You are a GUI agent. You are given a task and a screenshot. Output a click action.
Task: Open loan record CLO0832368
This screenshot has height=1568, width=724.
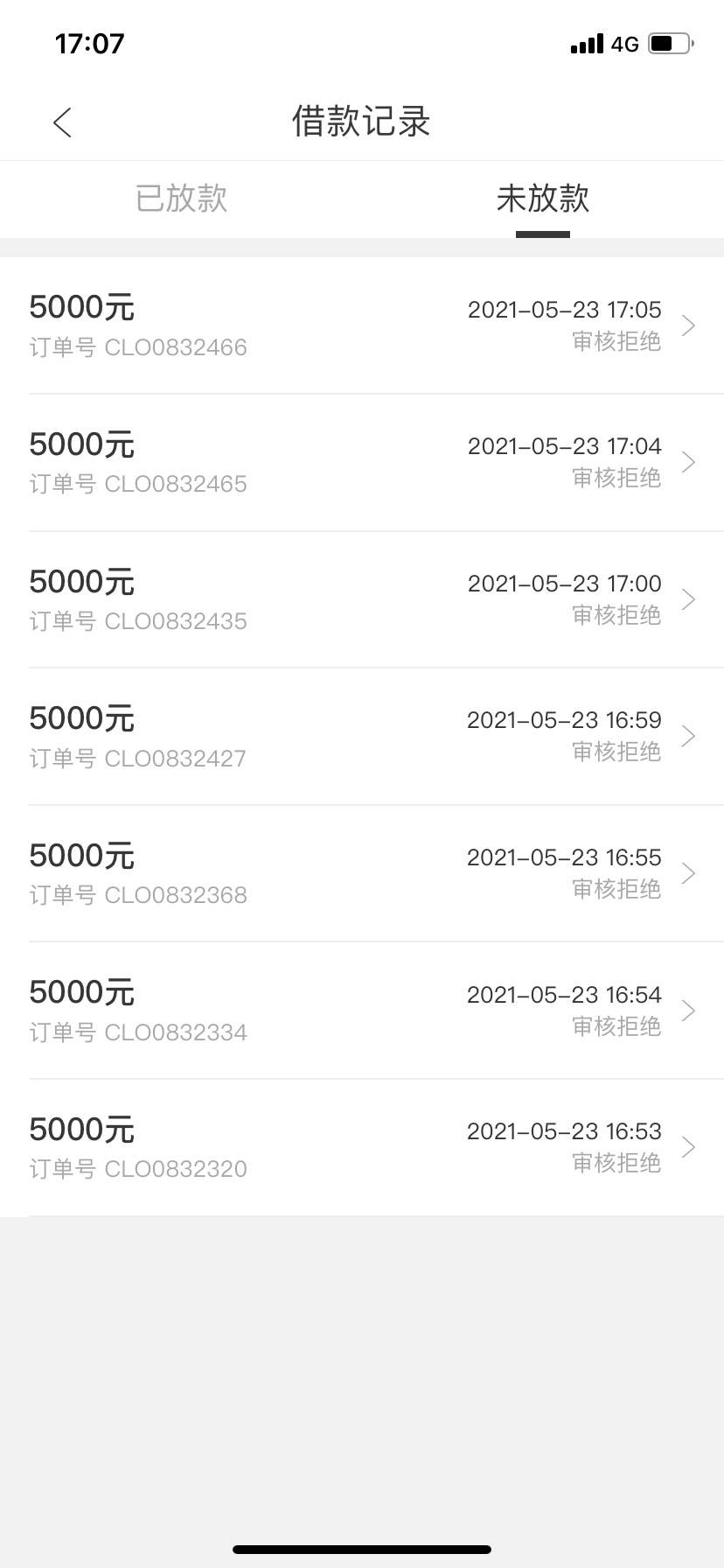point(362,873)
